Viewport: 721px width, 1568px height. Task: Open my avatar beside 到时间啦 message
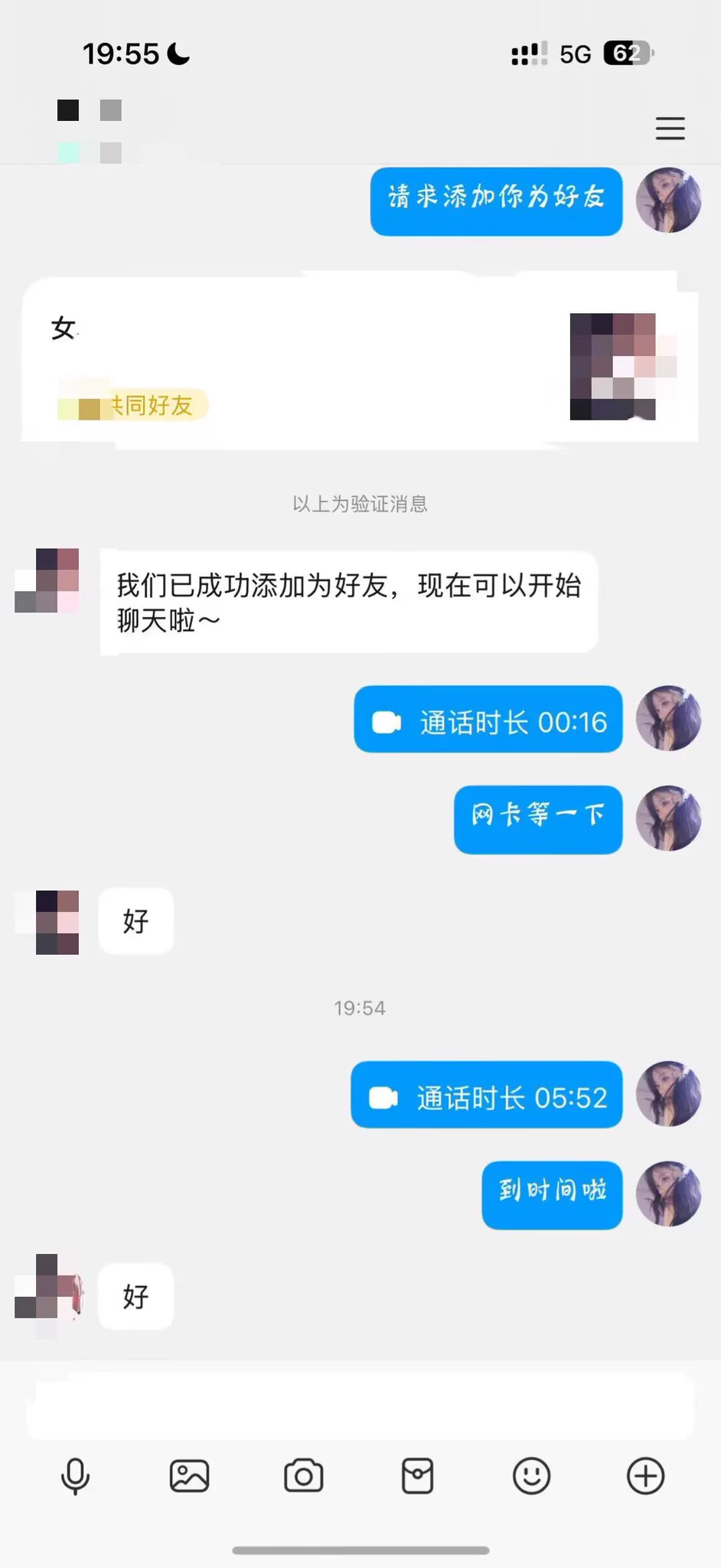point(668,1193)
